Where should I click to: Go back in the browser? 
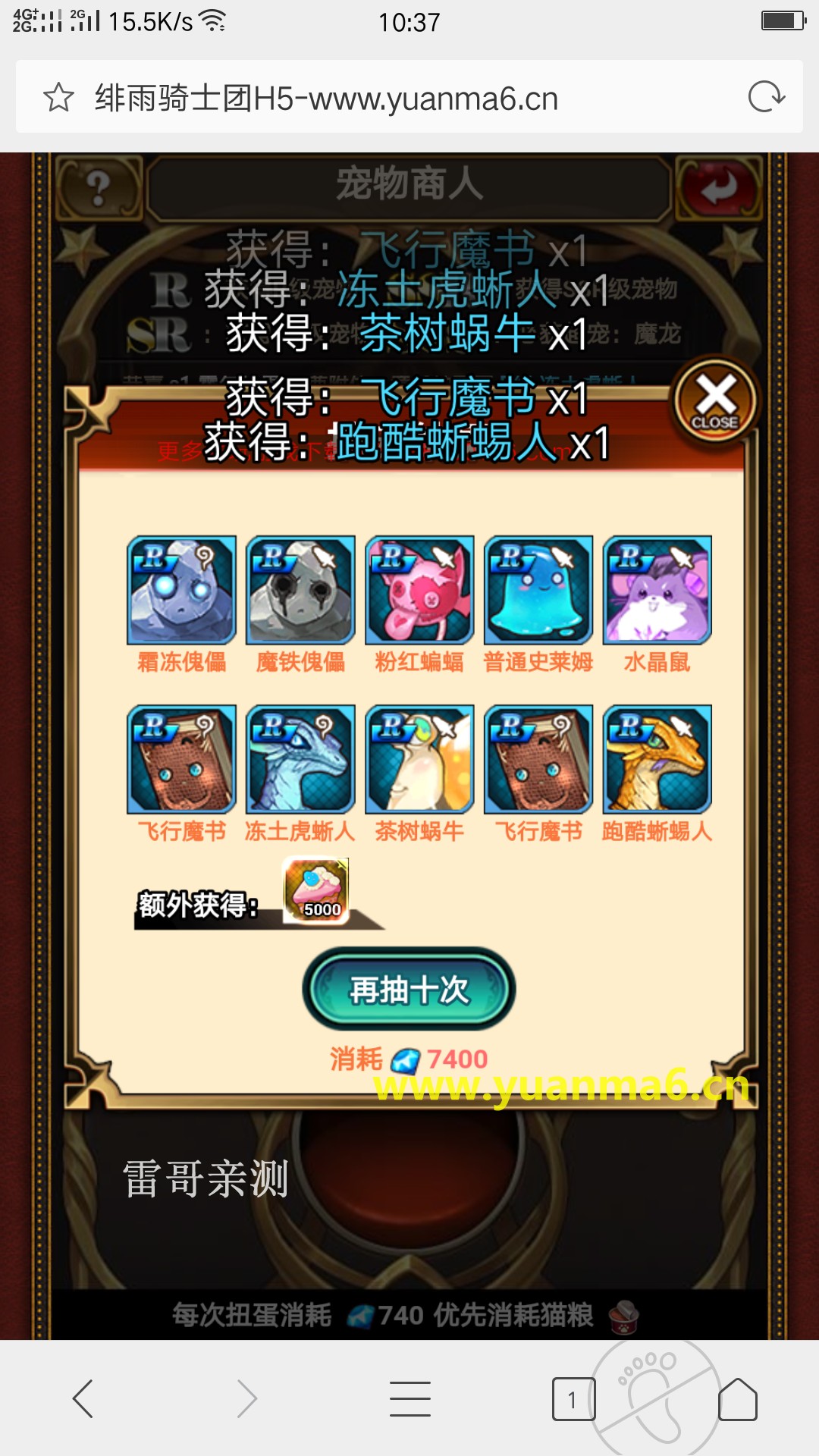point(83,1398)
